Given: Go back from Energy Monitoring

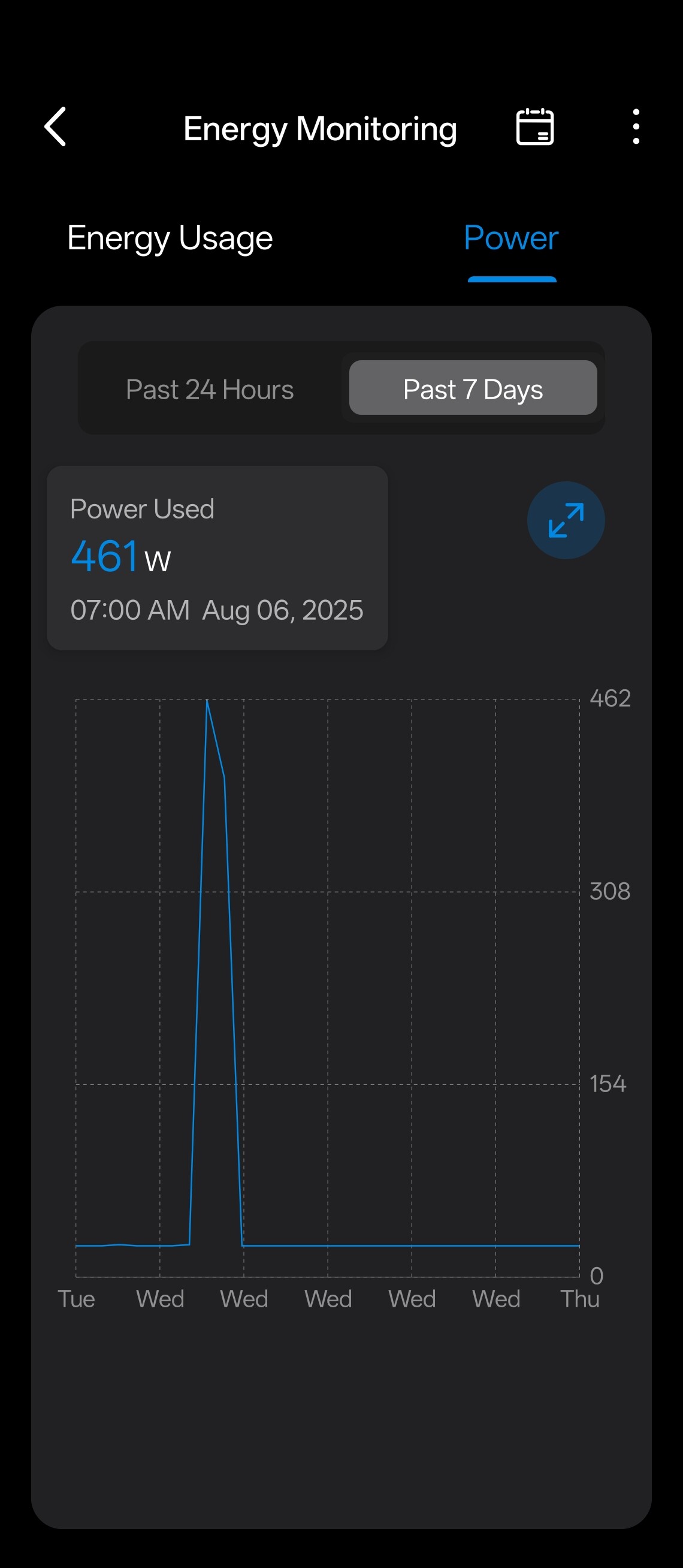Looking at the screenshot, I should (x=55, y=127).
